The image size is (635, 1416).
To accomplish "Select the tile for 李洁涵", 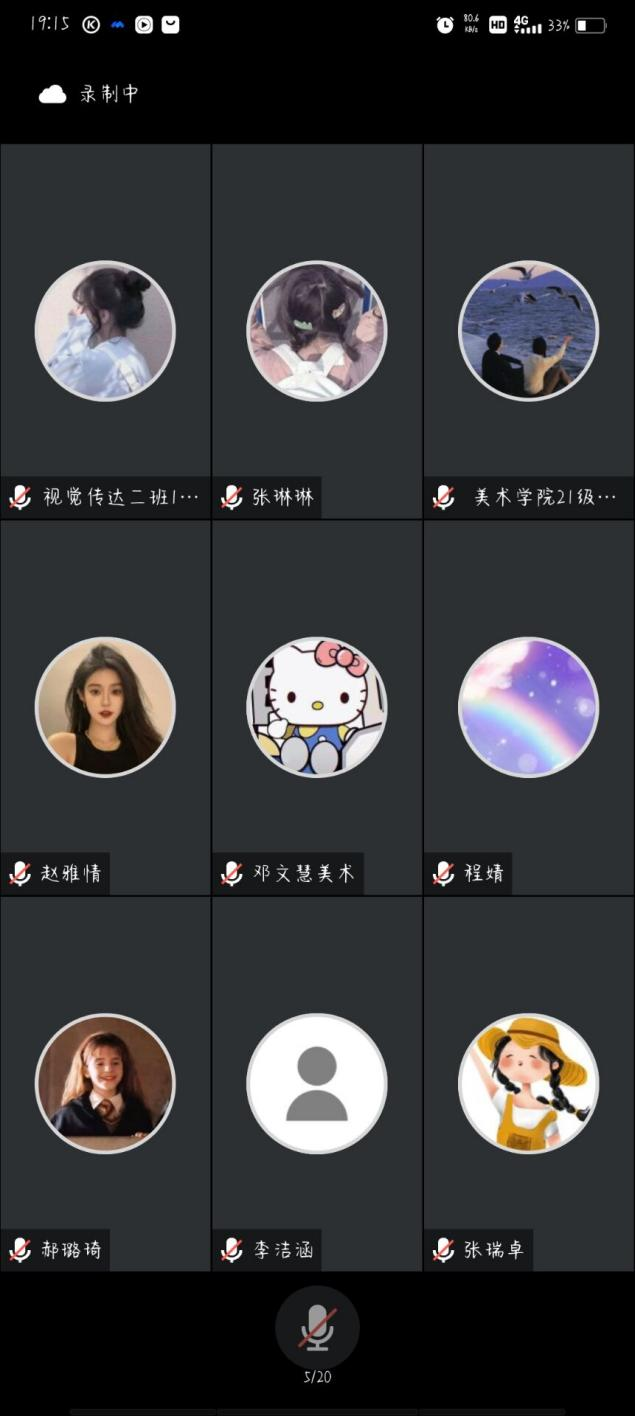I will (317, 1084).
